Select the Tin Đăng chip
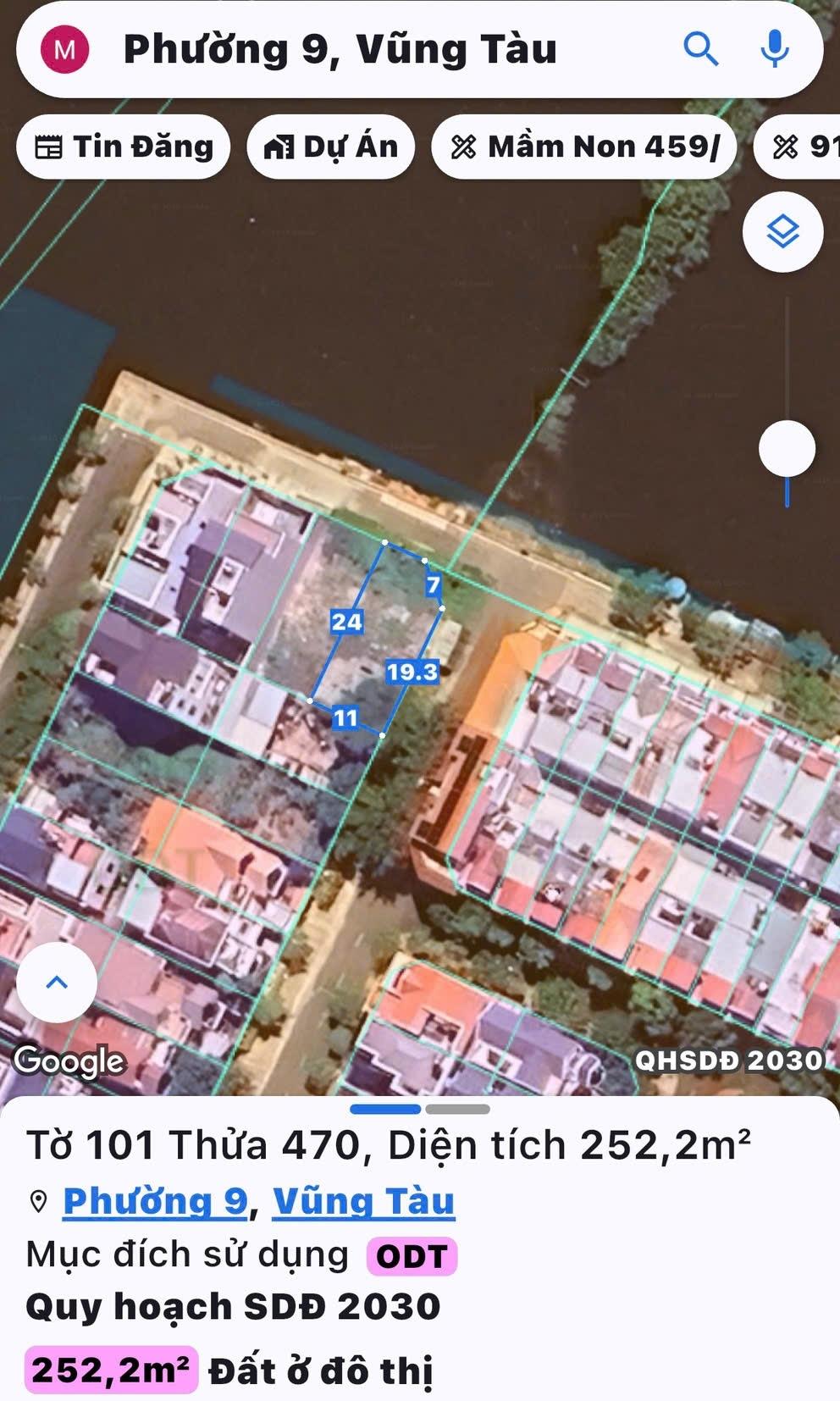The height and width of the screenshot is (1401, 840). tap(124, 147)
